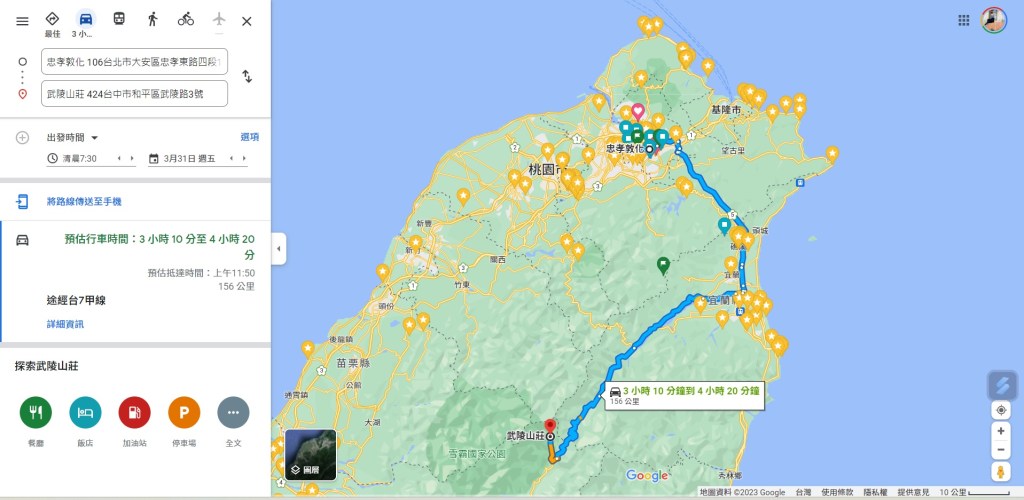Close the directions panel
The image size is (1024, 500).
(247, 21)
